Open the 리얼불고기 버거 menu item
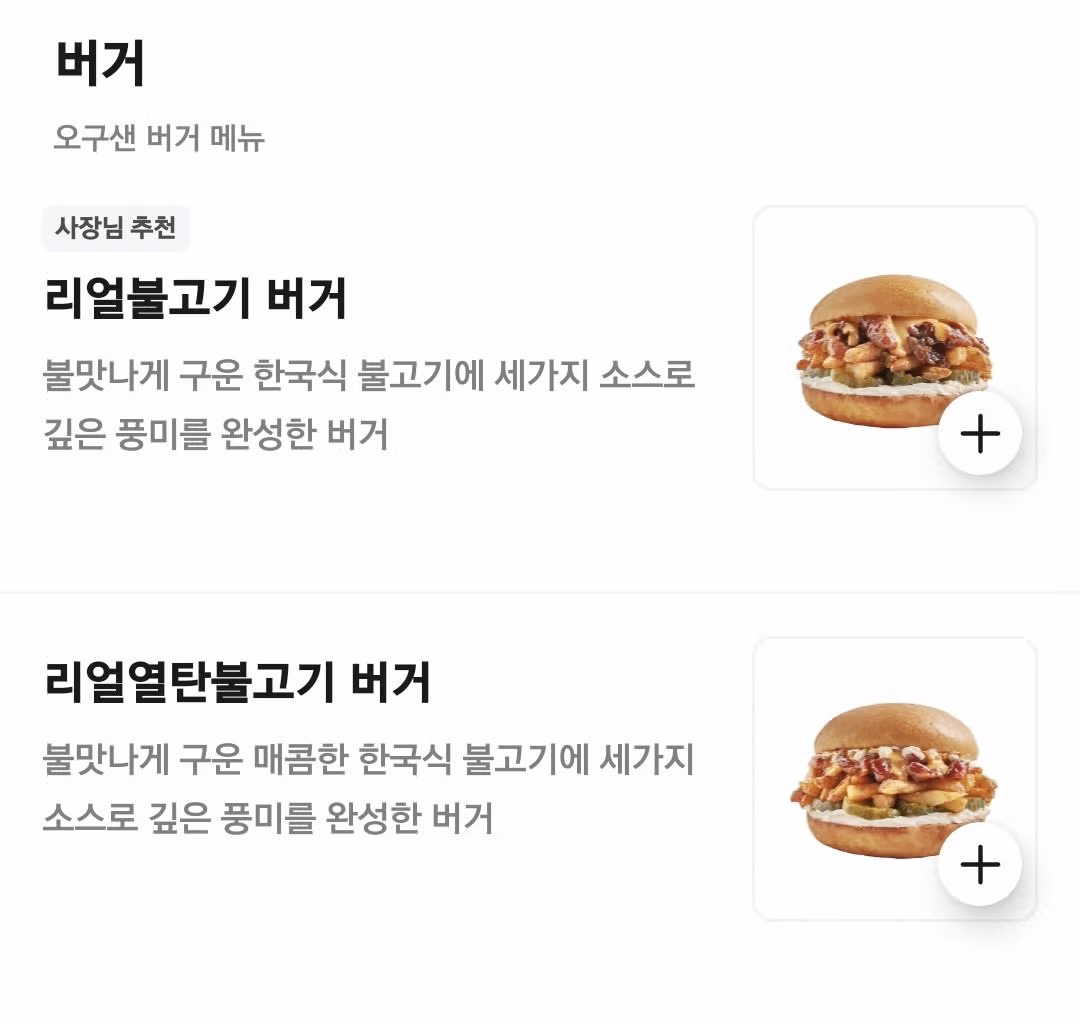This screenshot has width=1080, height=1024. click(x=196, y=299)
